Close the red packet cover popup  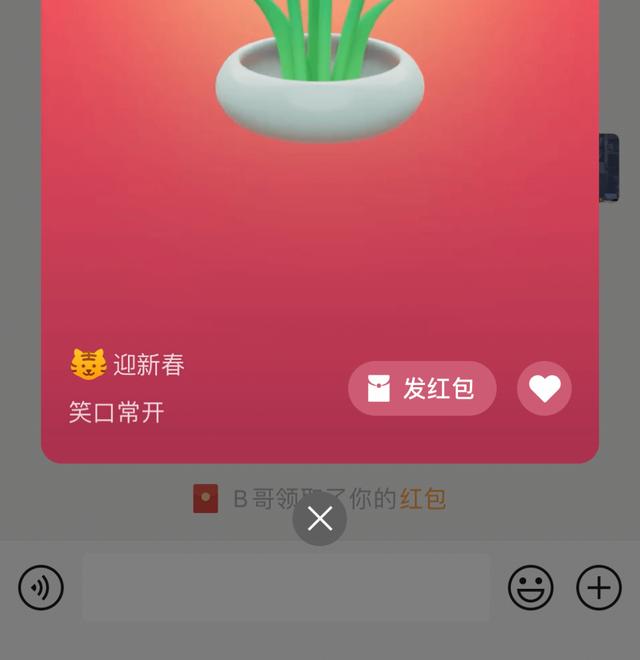pyautogui.click(x=320, y=518)
